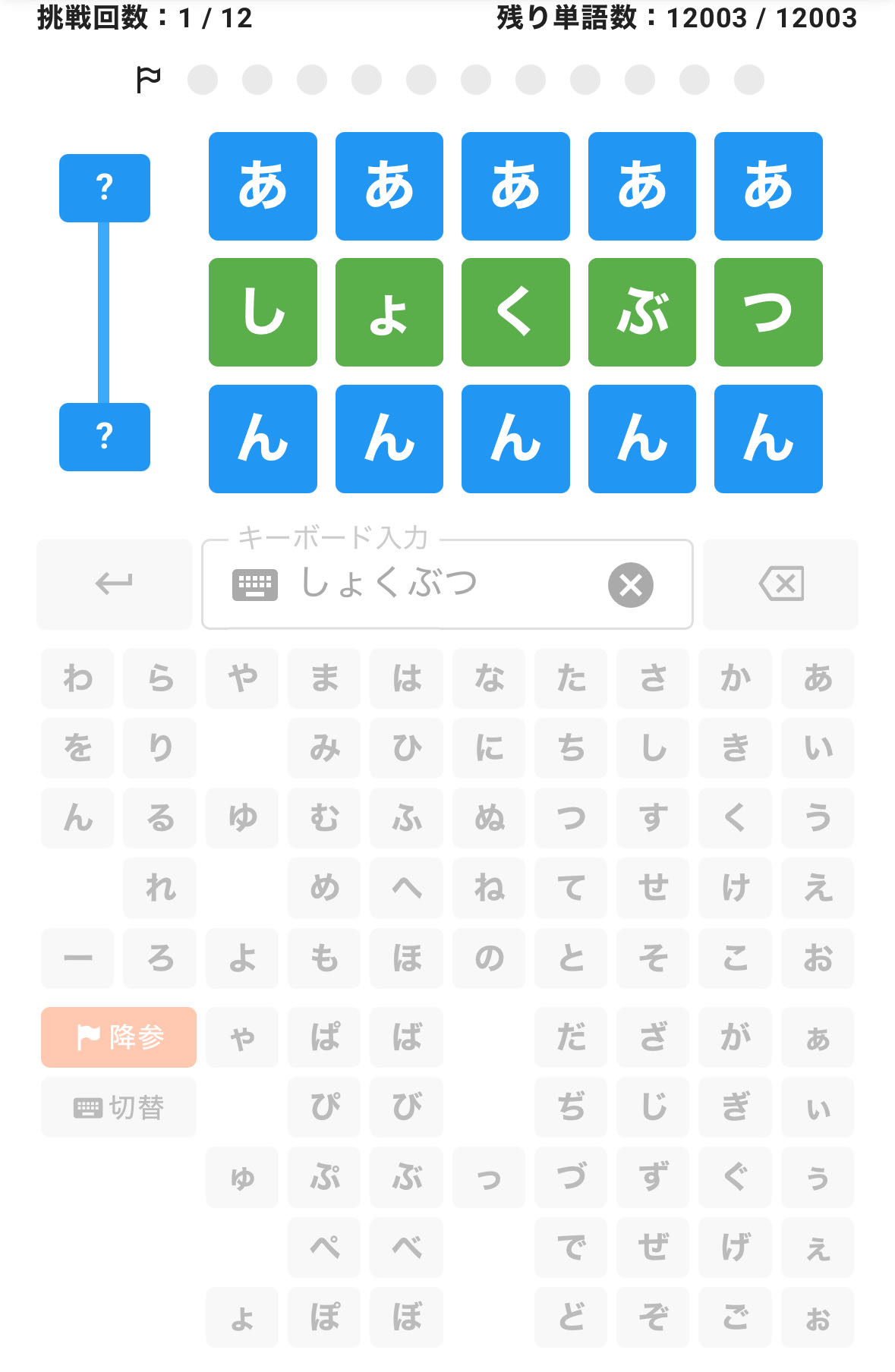This screenshot has height=1372, width=895.
Task: Enter the じ kana key
Action: (x=653, y=1107)
